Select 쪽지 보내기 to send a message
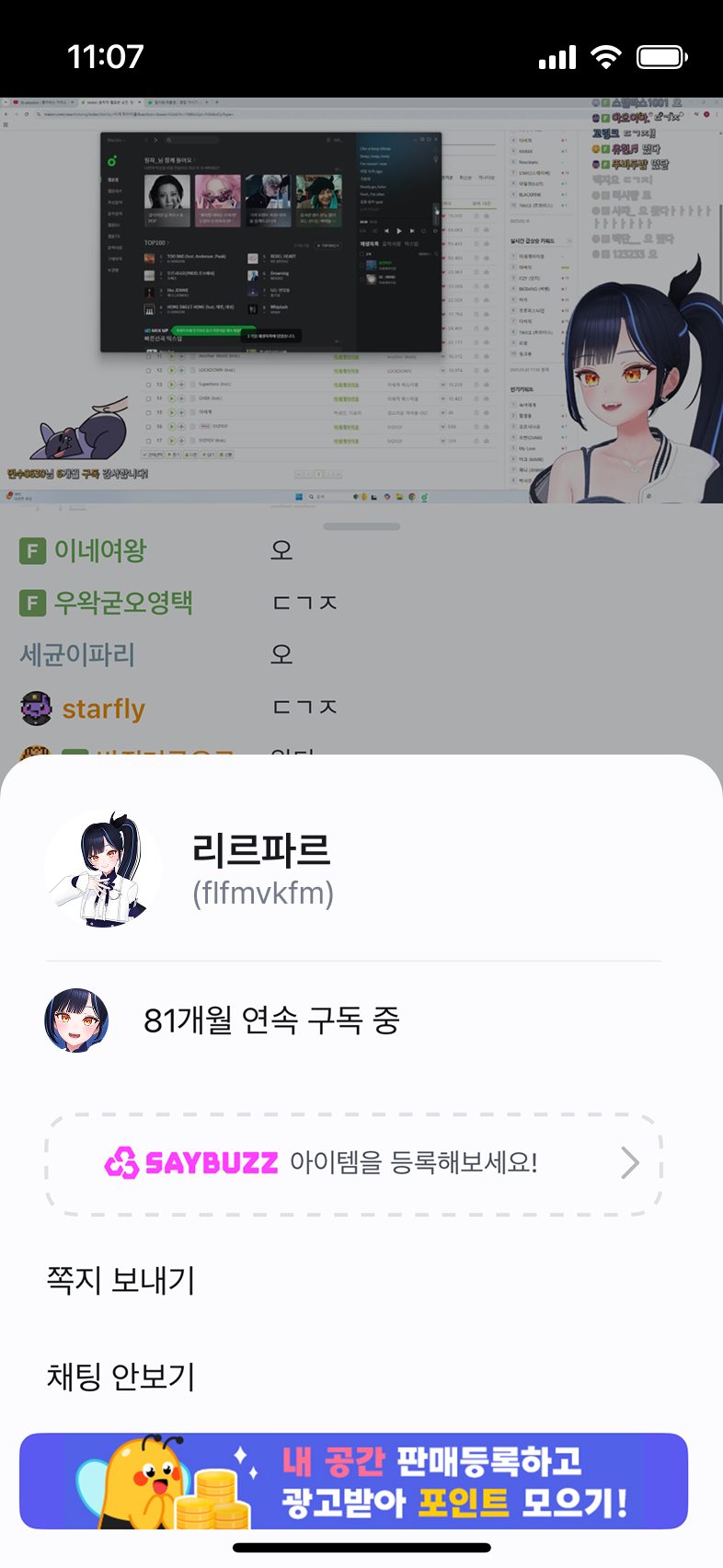Viewport: 723px width, 1568px height. click(120, 1280)
